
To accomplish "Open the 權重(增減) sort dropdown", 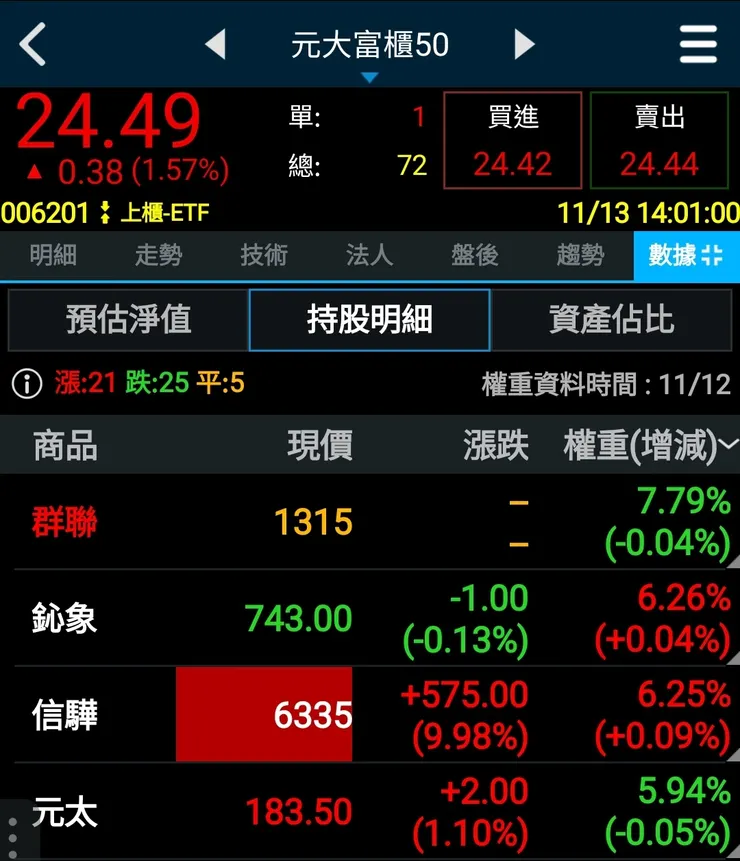I will (729, 446).
